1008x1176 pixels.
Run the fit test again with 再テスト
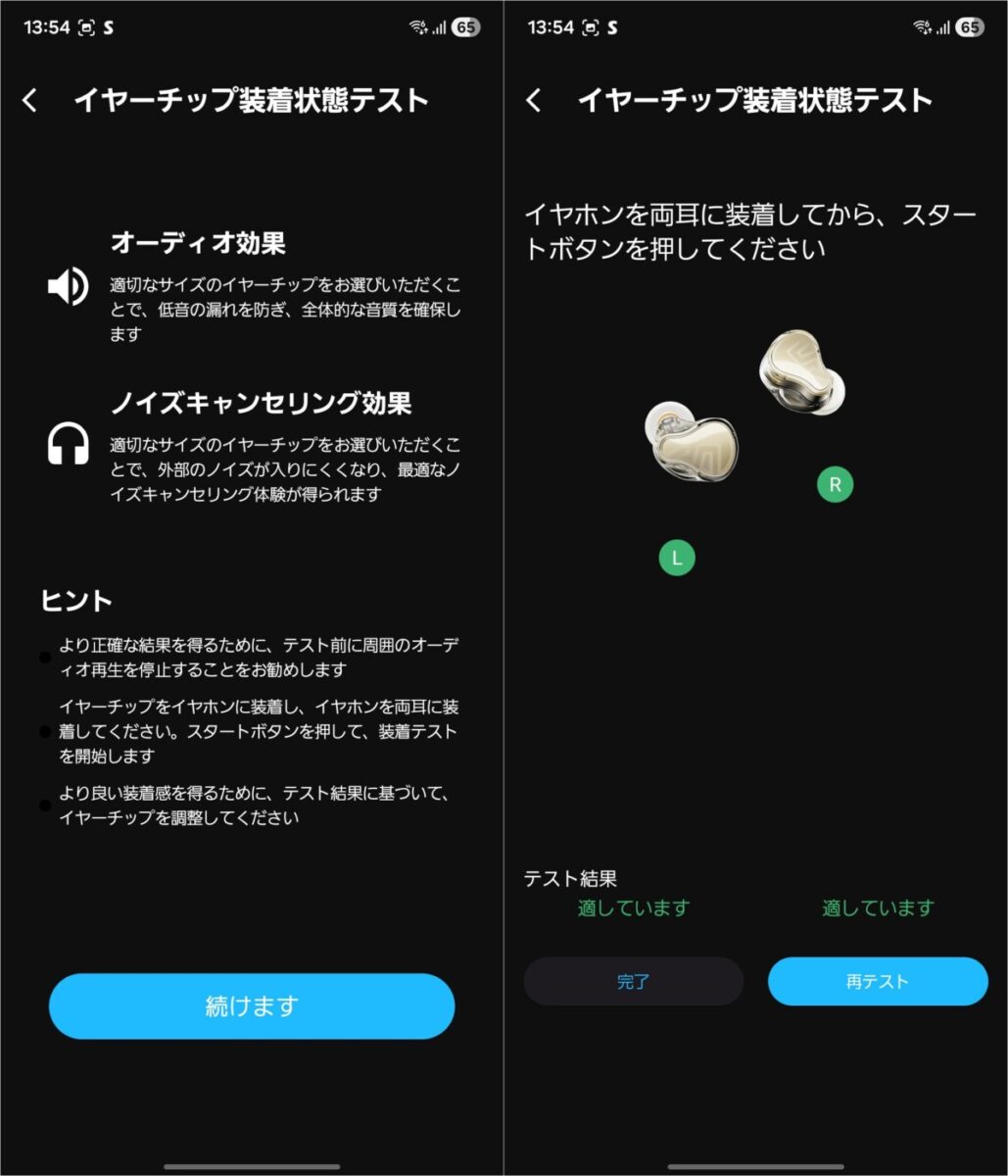coord(878,981)
